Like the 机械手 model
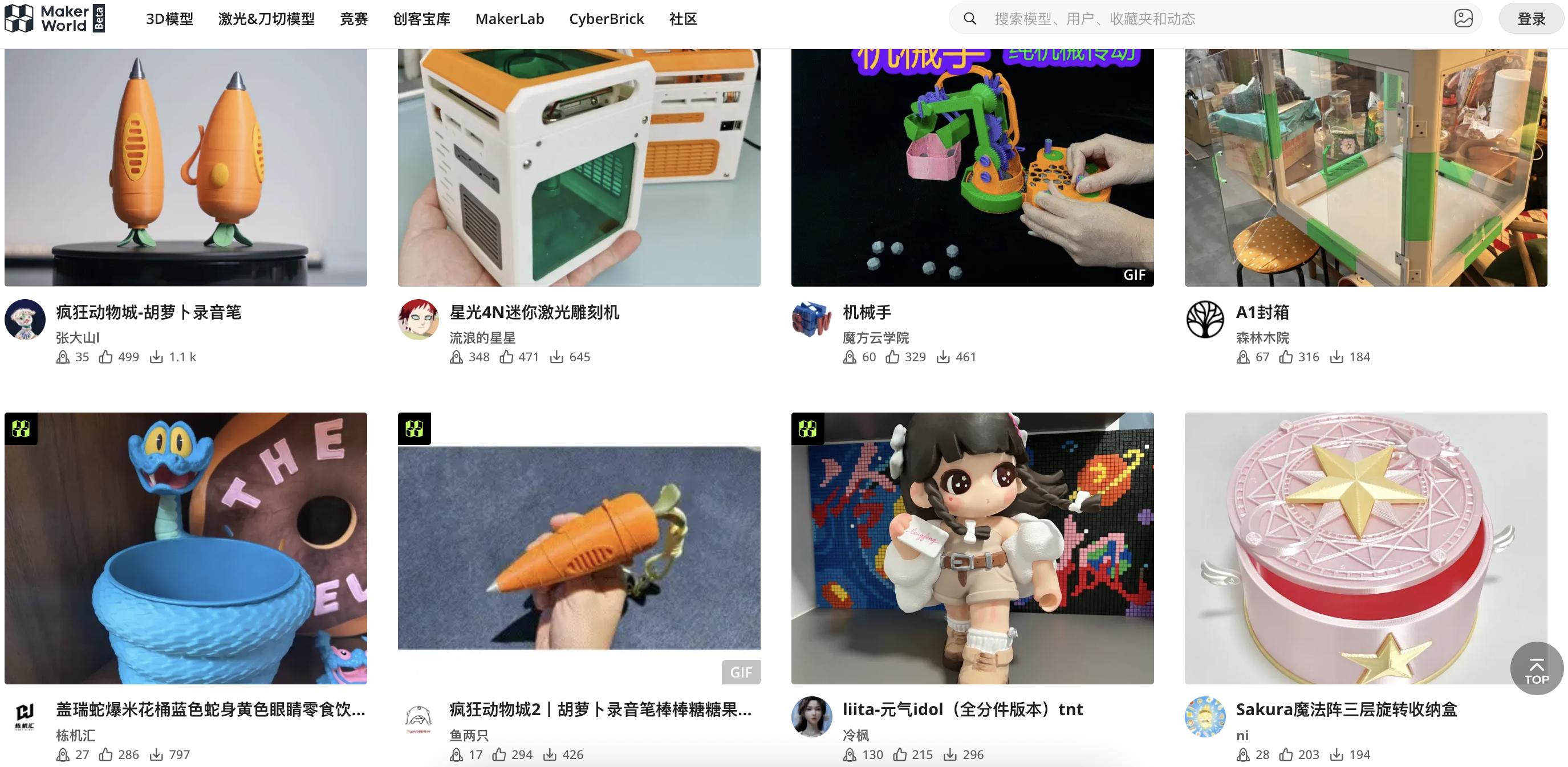This screenshot has height=767, width=1568. pyautogui.click(x=892, y=357)
